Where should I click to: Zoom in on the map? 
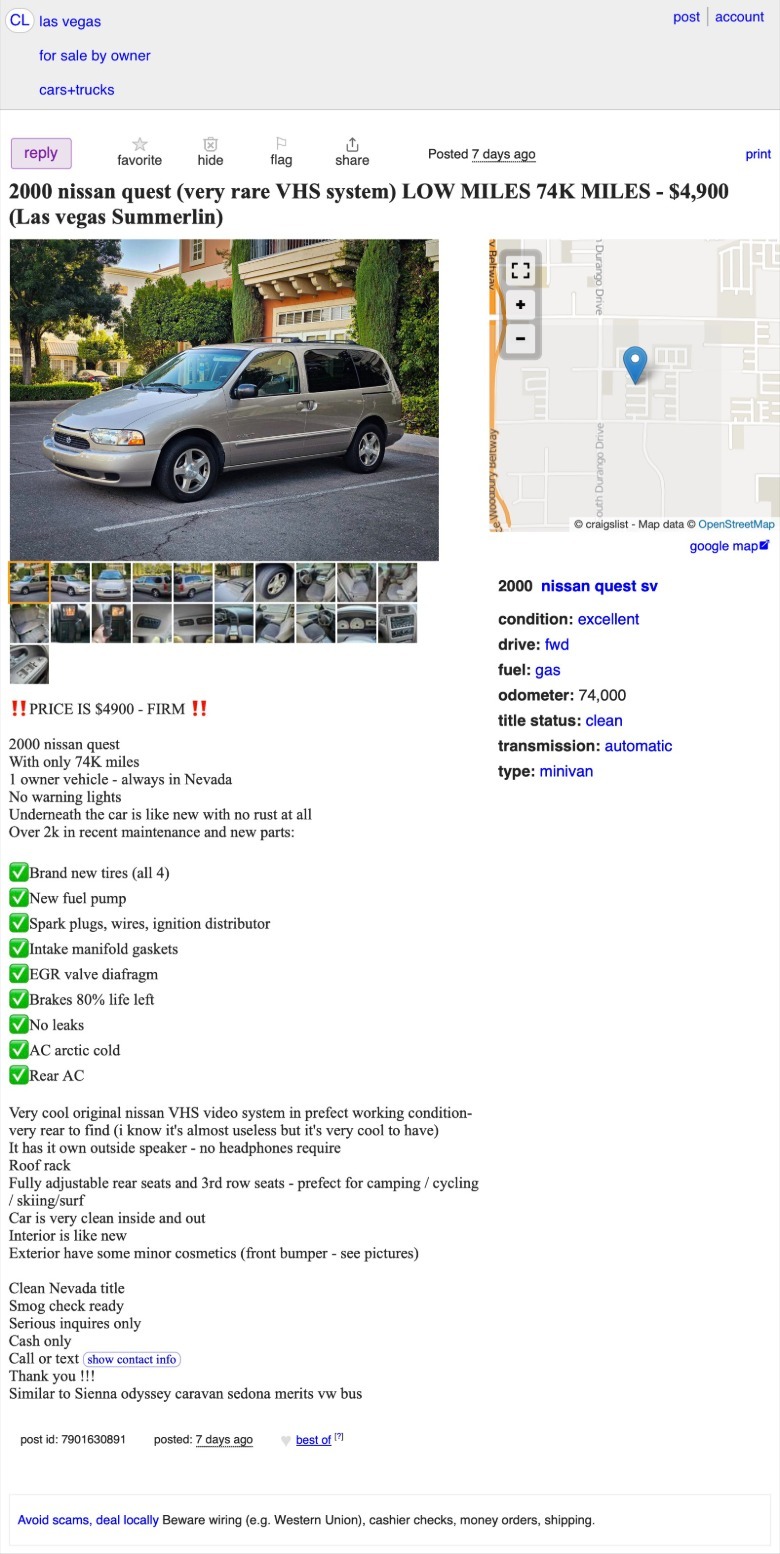point(520,304)
